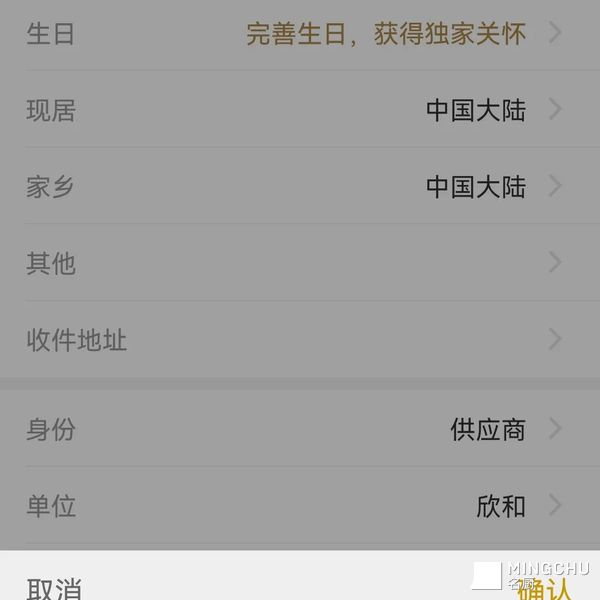
Task: Open the 家乡 hometown row
Action: tap(300, 187)
